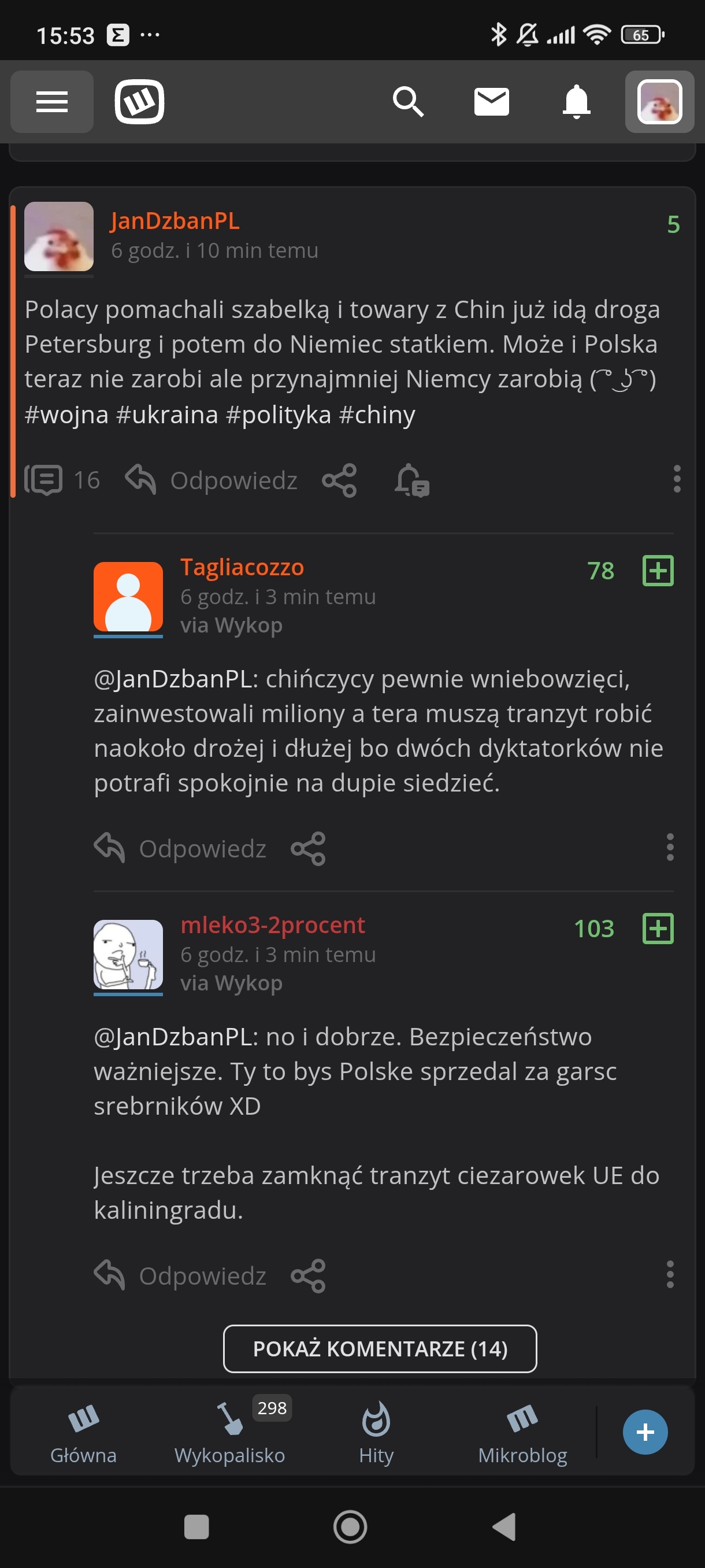Screen dimensions: 705x1568
Task: Reply to JanDzbanPL's post
Action: click(x=211, y=480)
